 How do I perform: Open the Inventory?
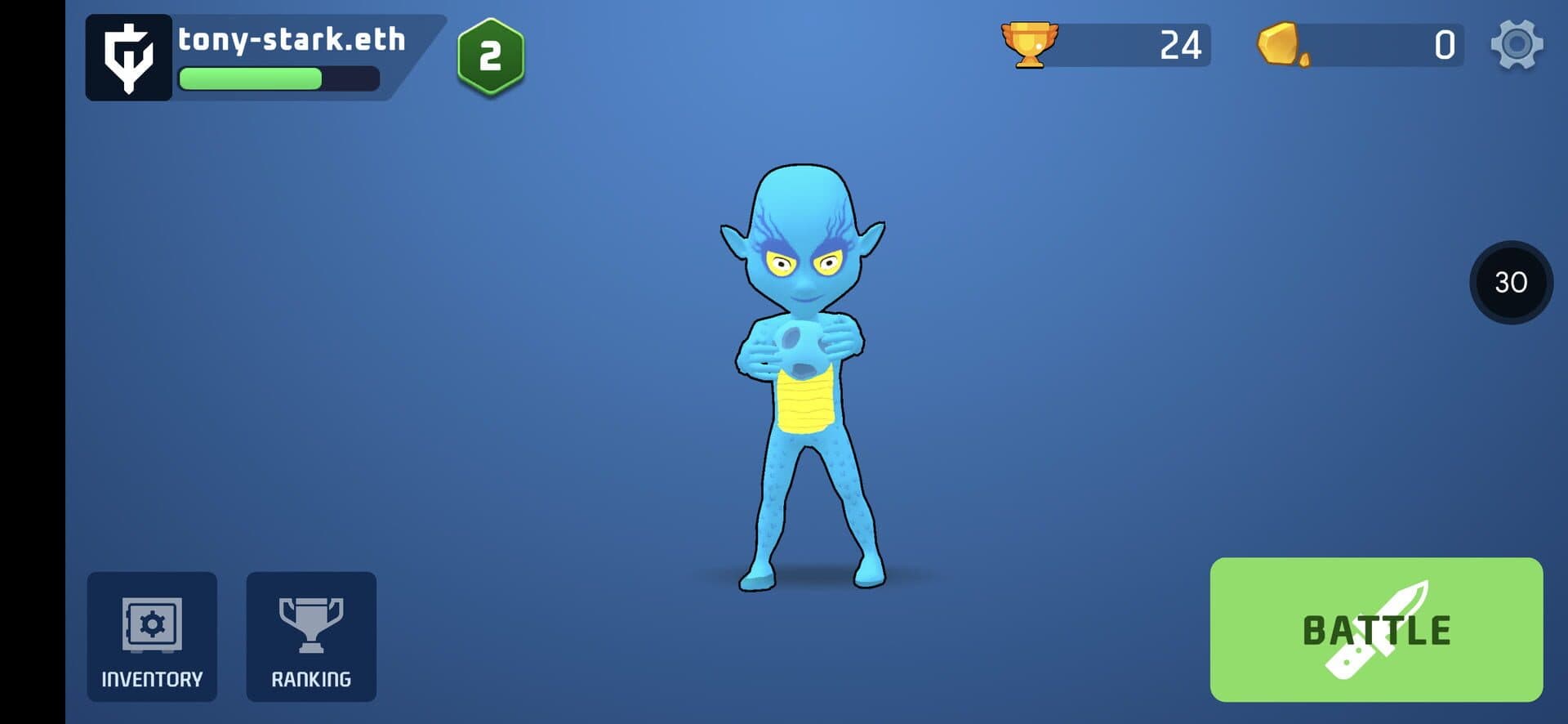point(152,637)
